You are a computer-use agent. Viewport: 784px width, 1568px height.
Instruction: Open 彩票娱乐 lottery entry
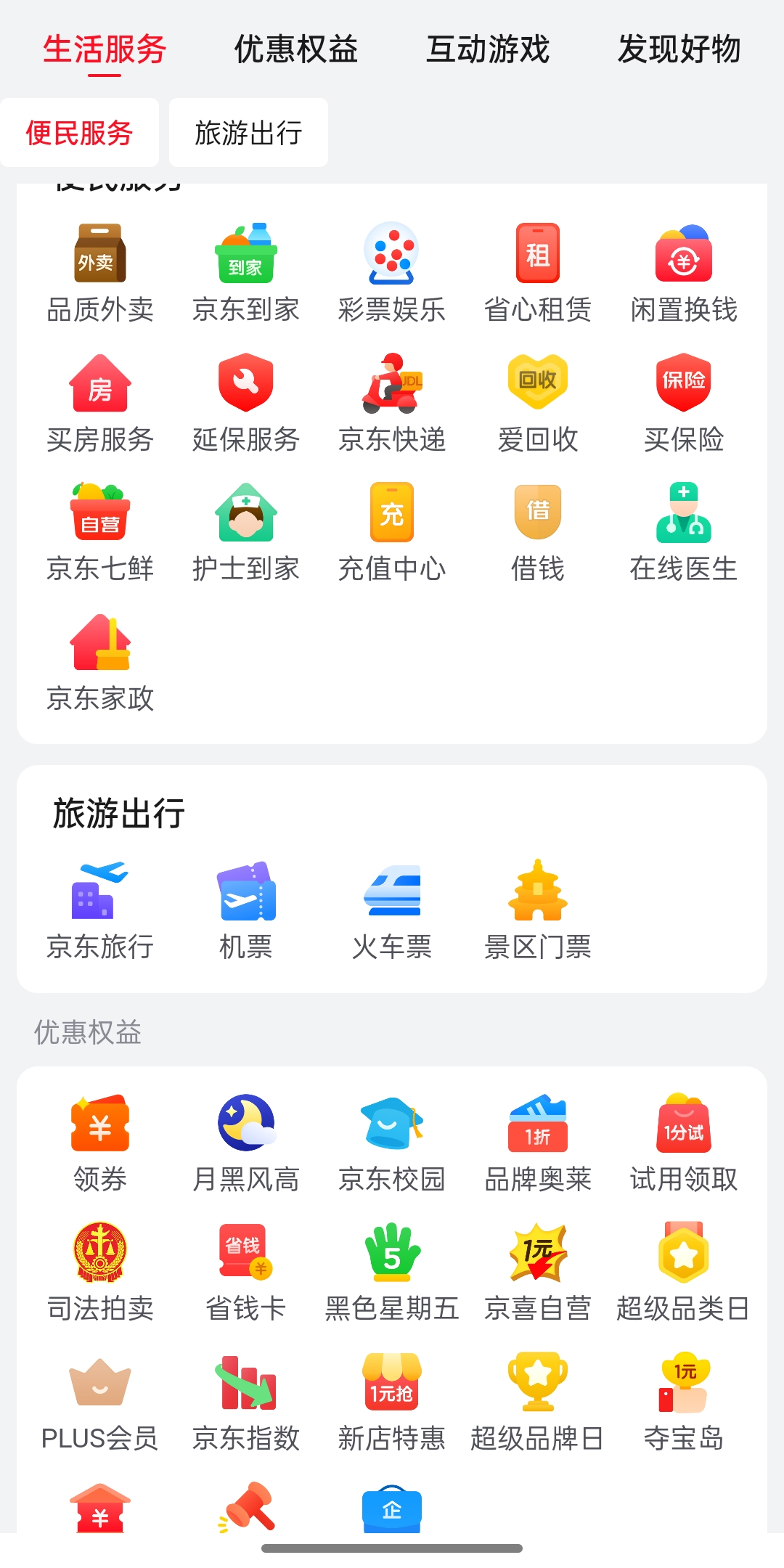pos(392,272)
